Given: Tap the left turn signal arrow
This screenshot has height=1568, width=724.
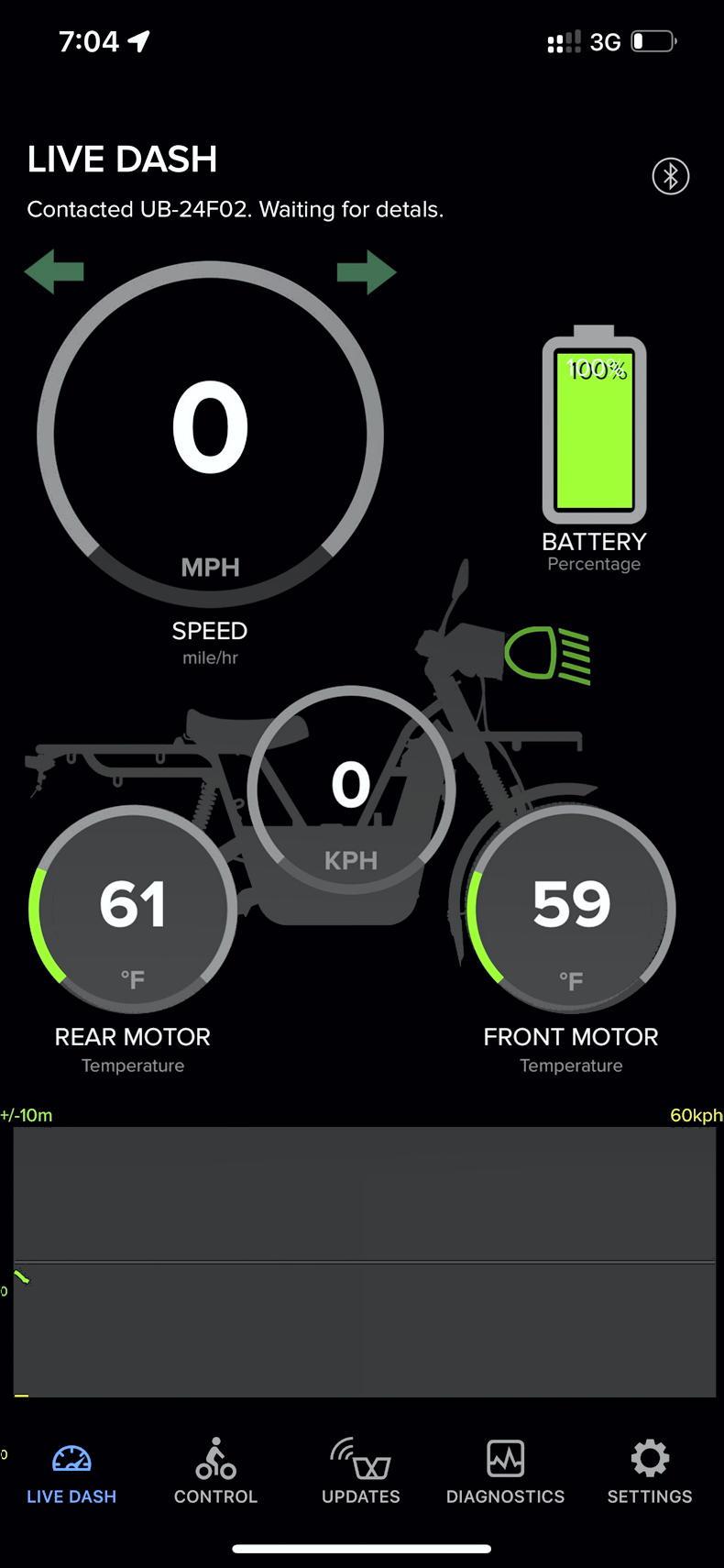Looking at the screenshot, I should coord(55,271).
